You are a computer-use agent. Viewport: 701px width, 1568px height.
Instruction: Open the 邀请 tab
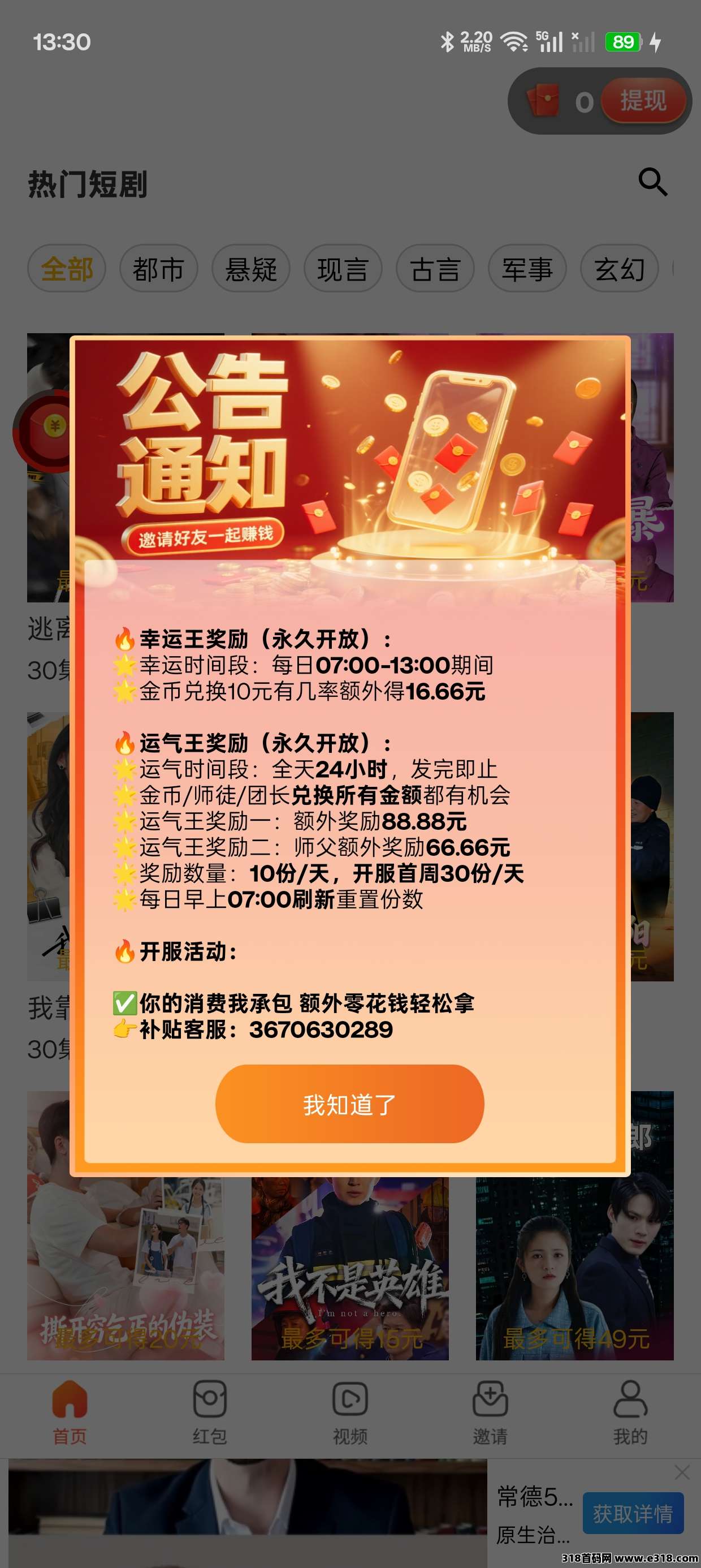(x=490, y=1414)
